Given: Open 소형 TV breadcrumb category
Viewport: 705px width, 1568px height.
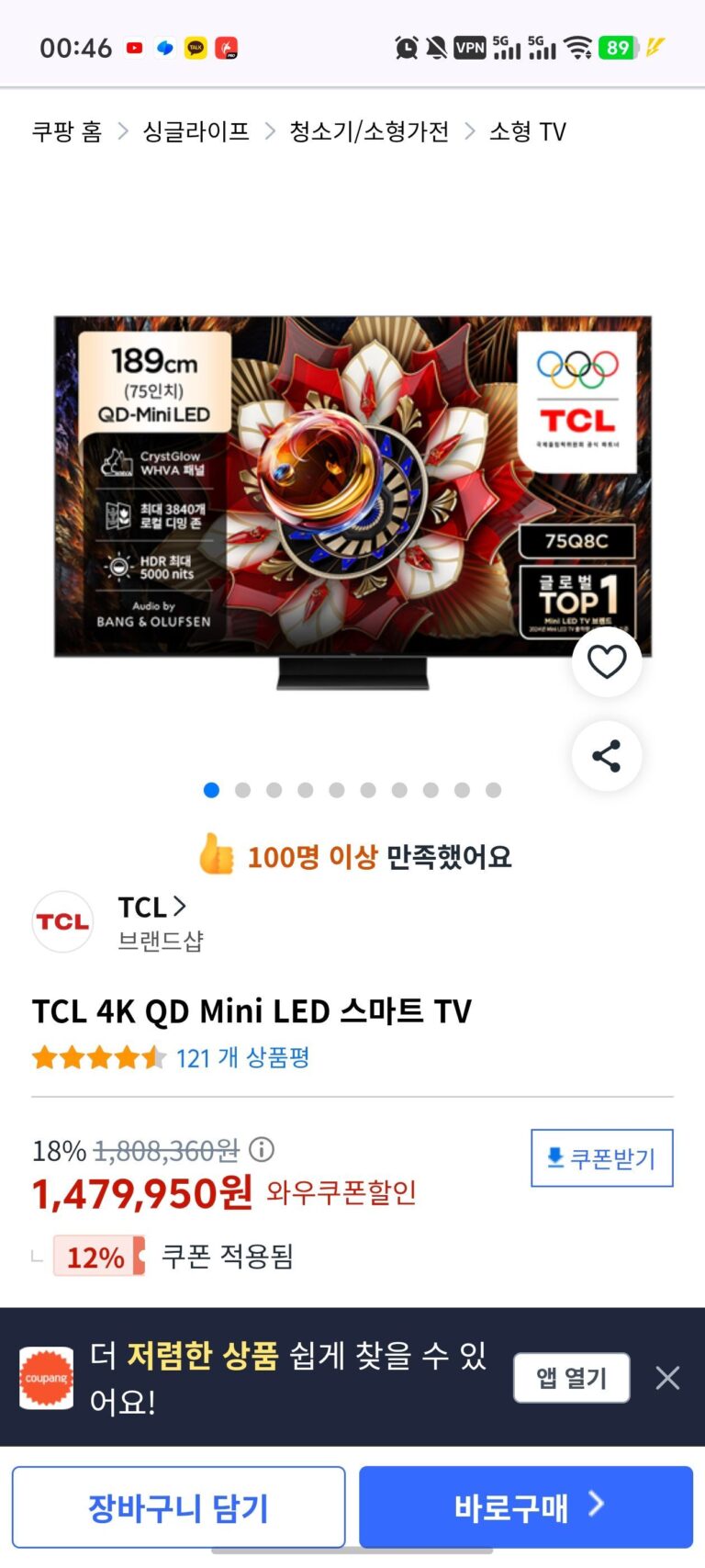Looking at the screenshot, I should coord(528,131).
